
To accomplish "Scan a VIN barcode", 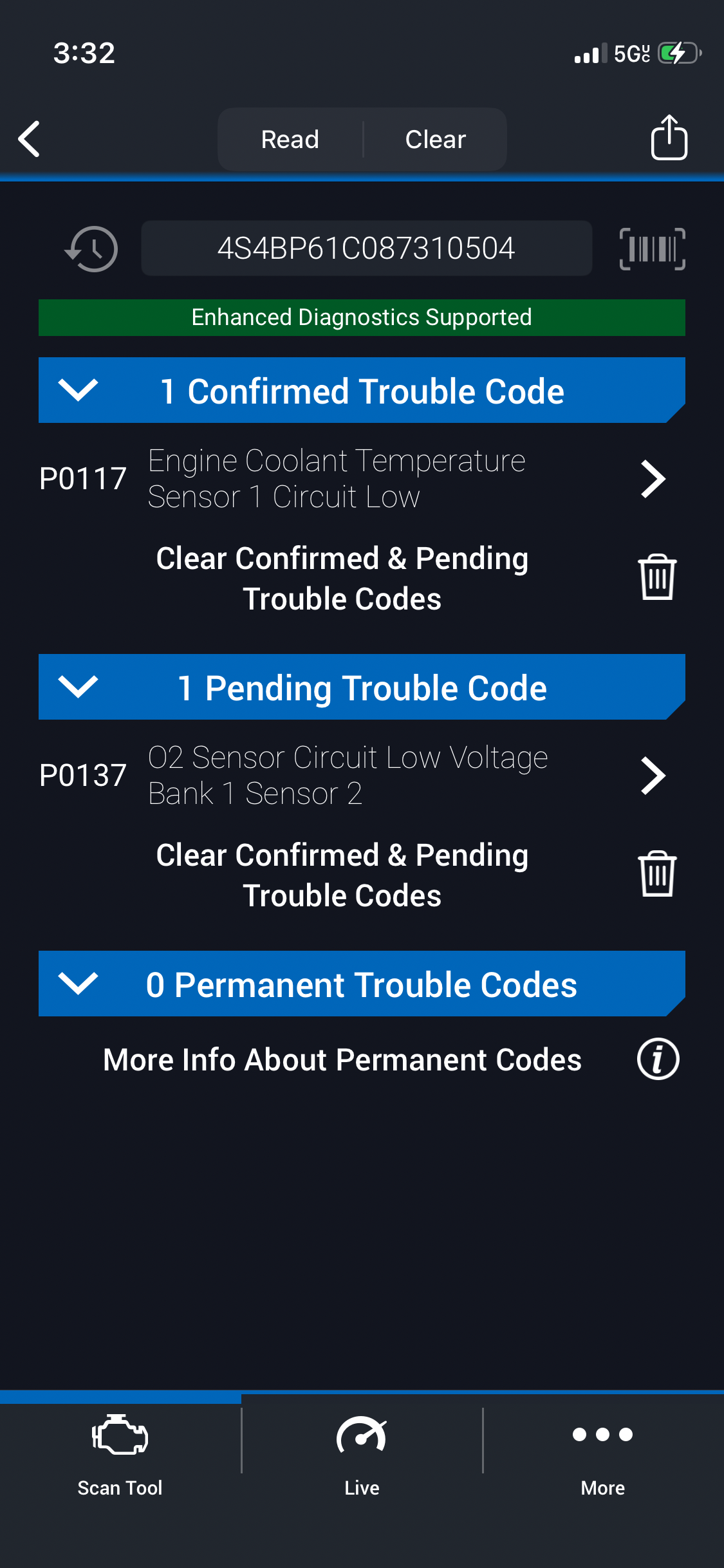I will [x=652, y=249].
